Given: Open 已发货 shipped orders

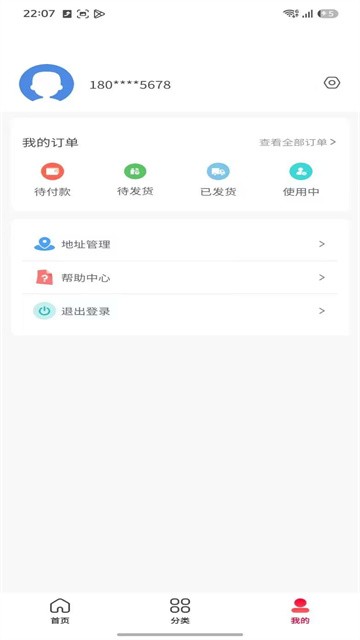Looking at the screenshot, I should (x=218, y=180).
